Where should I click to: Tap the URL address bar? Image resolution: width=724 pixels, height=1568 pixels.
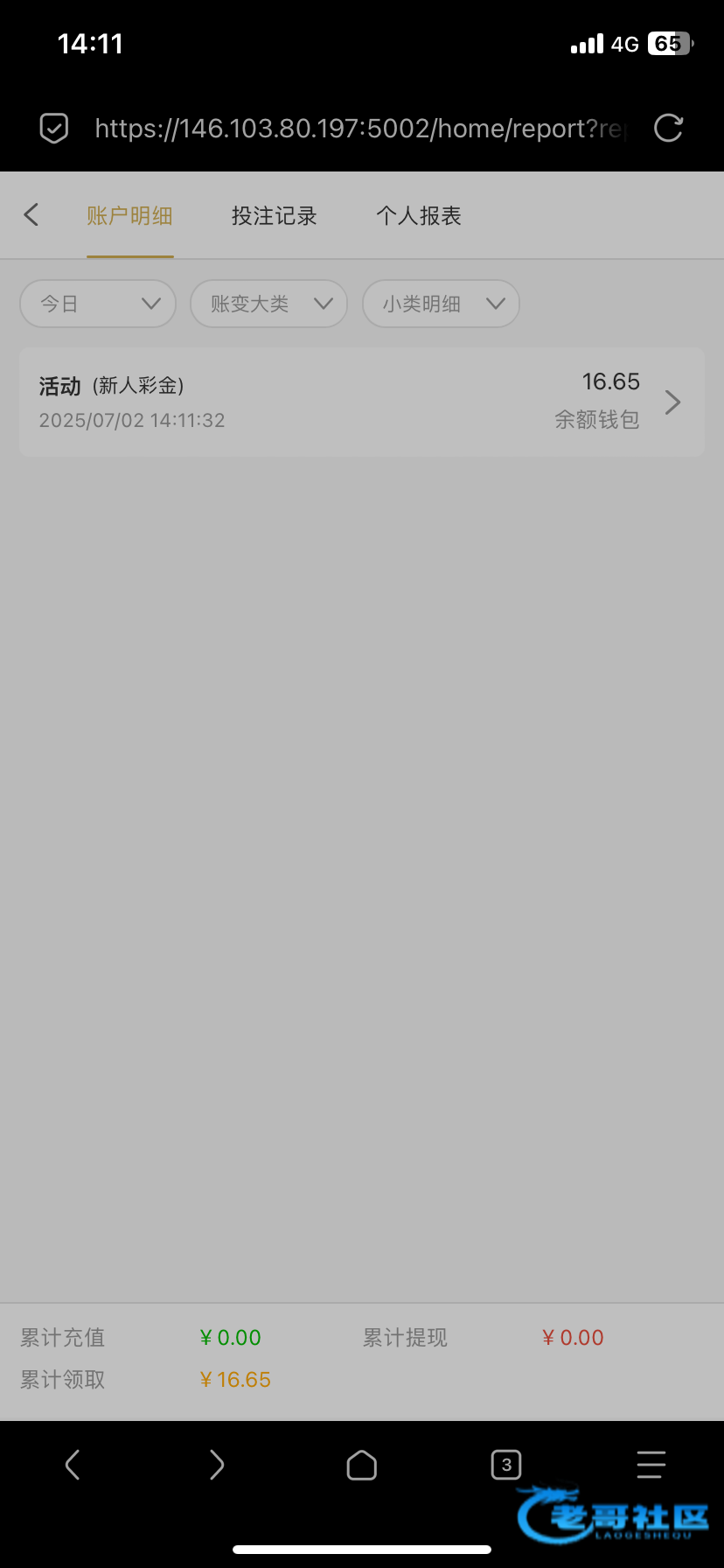(x=360, y=129)
